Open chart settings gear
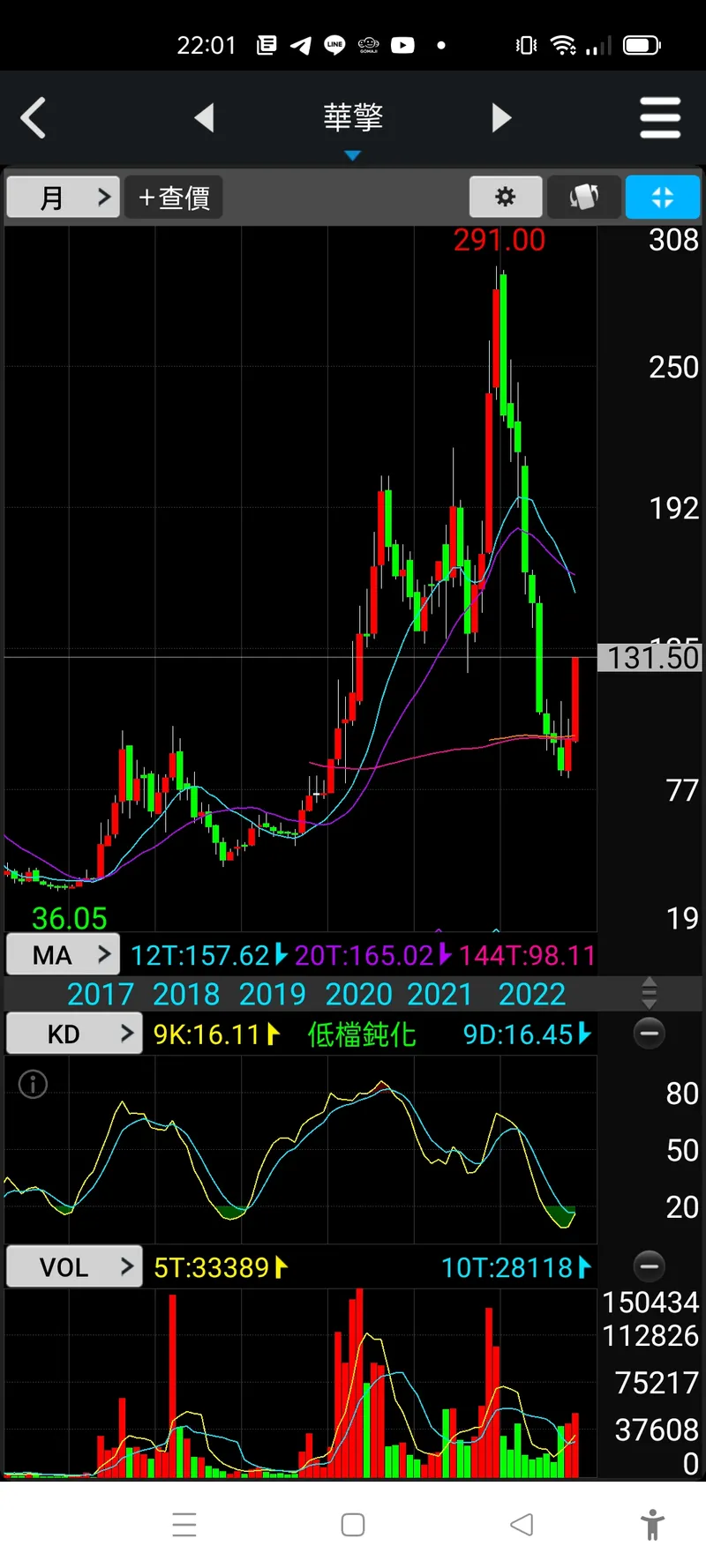 505,197
